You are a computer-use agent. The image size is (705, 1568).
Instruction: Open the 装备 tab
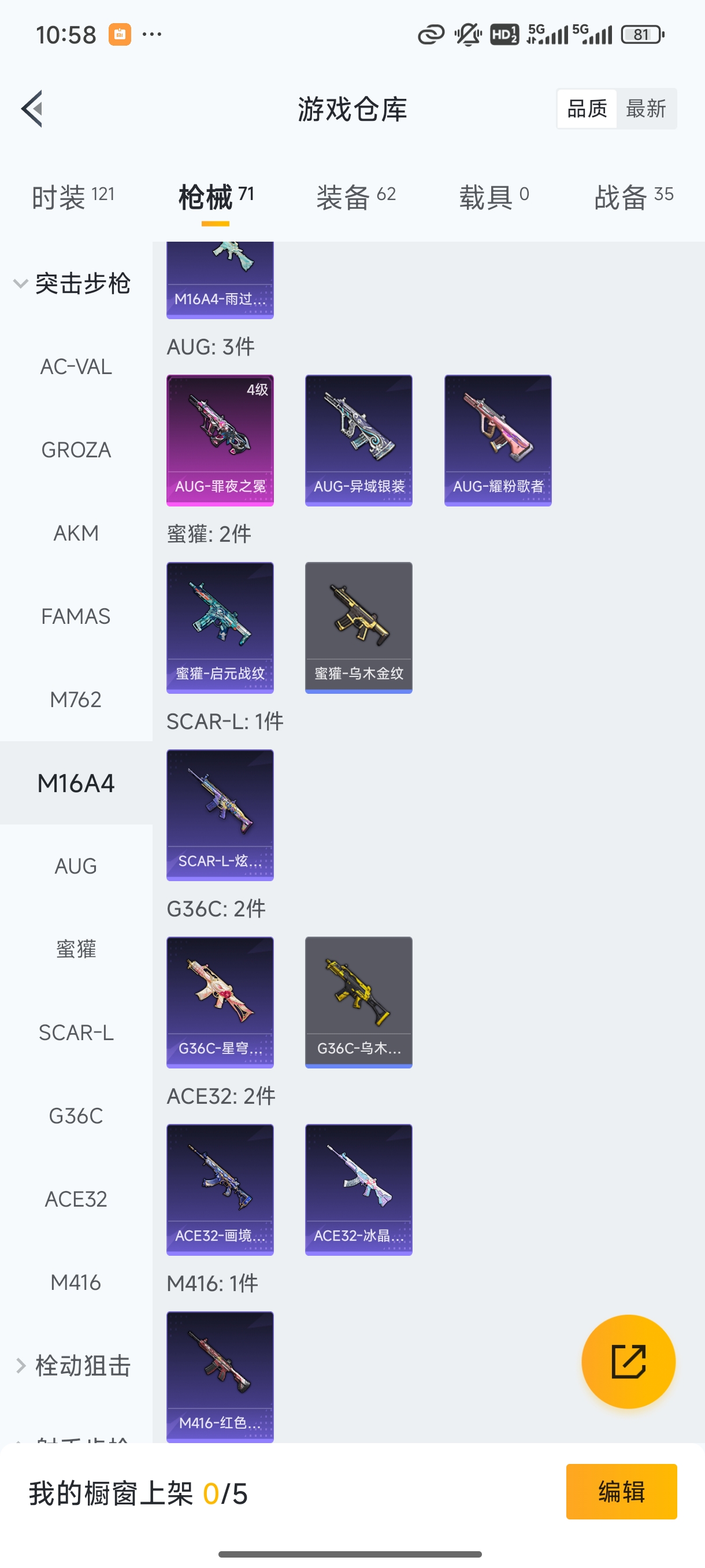point(356,197)
